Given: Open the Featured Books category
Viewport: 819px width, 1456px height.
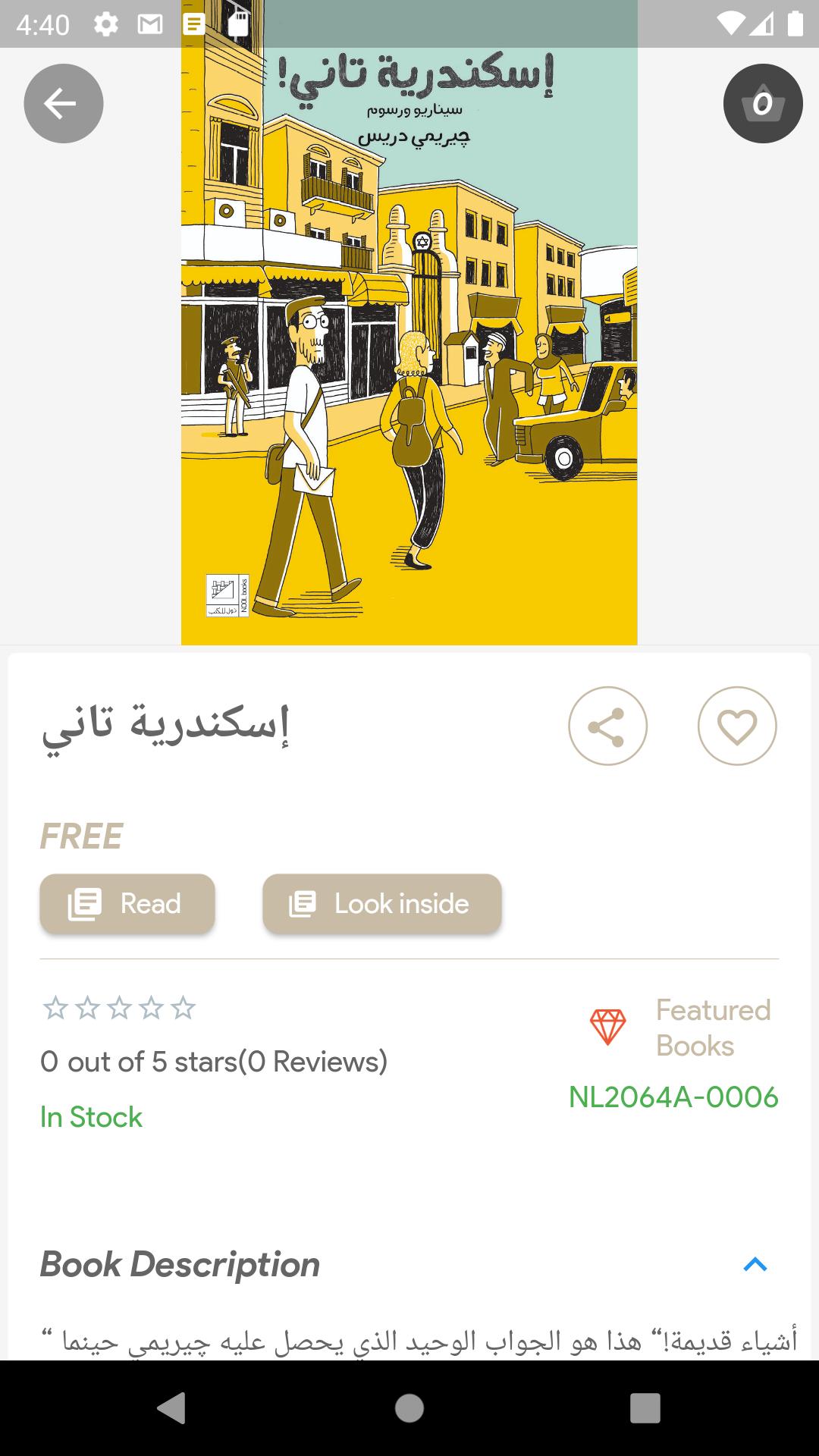Looking at the screenshot, I should click(x=711, y=1028).
